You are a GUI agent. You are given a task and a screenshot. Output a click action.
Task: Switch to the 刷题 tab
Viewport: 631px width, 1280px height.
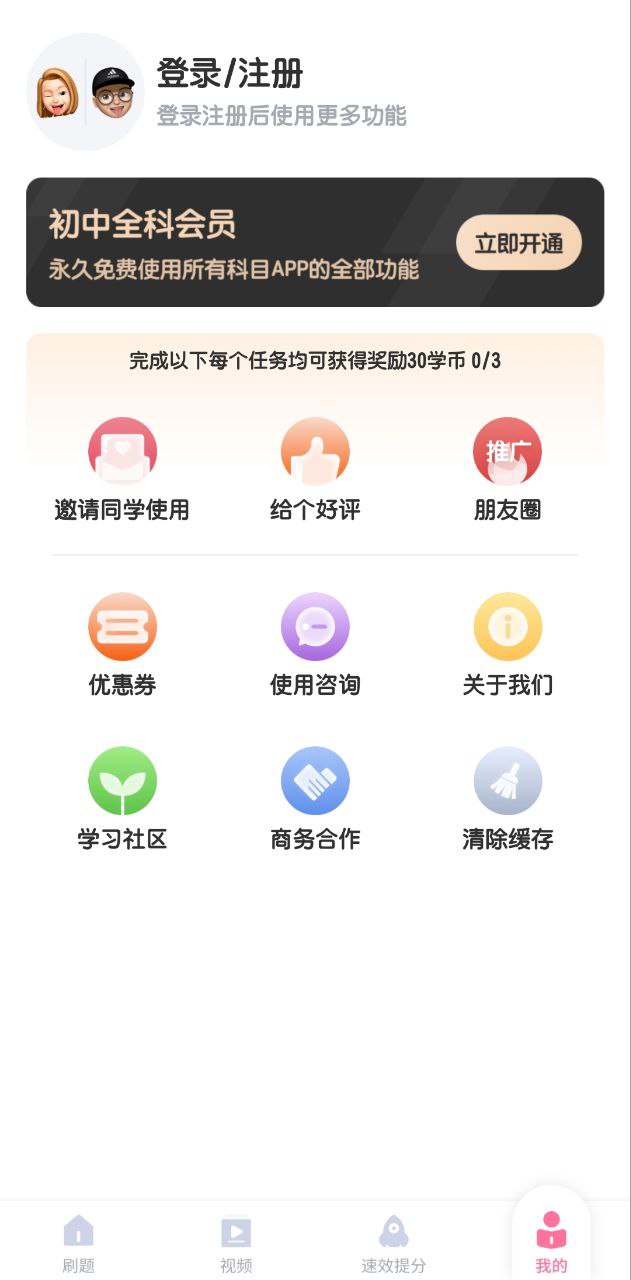point(78,1242)
